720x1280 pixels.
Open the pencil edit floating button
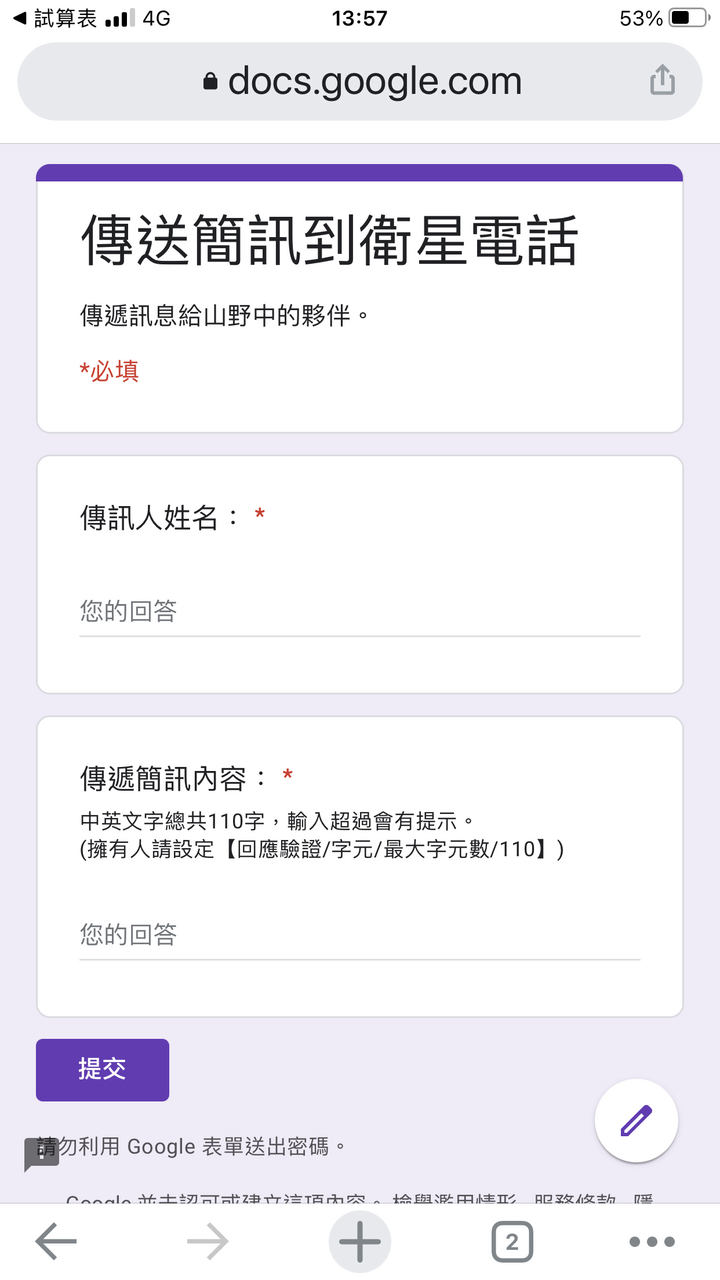pyautogui.click(x=636, y=1120)
